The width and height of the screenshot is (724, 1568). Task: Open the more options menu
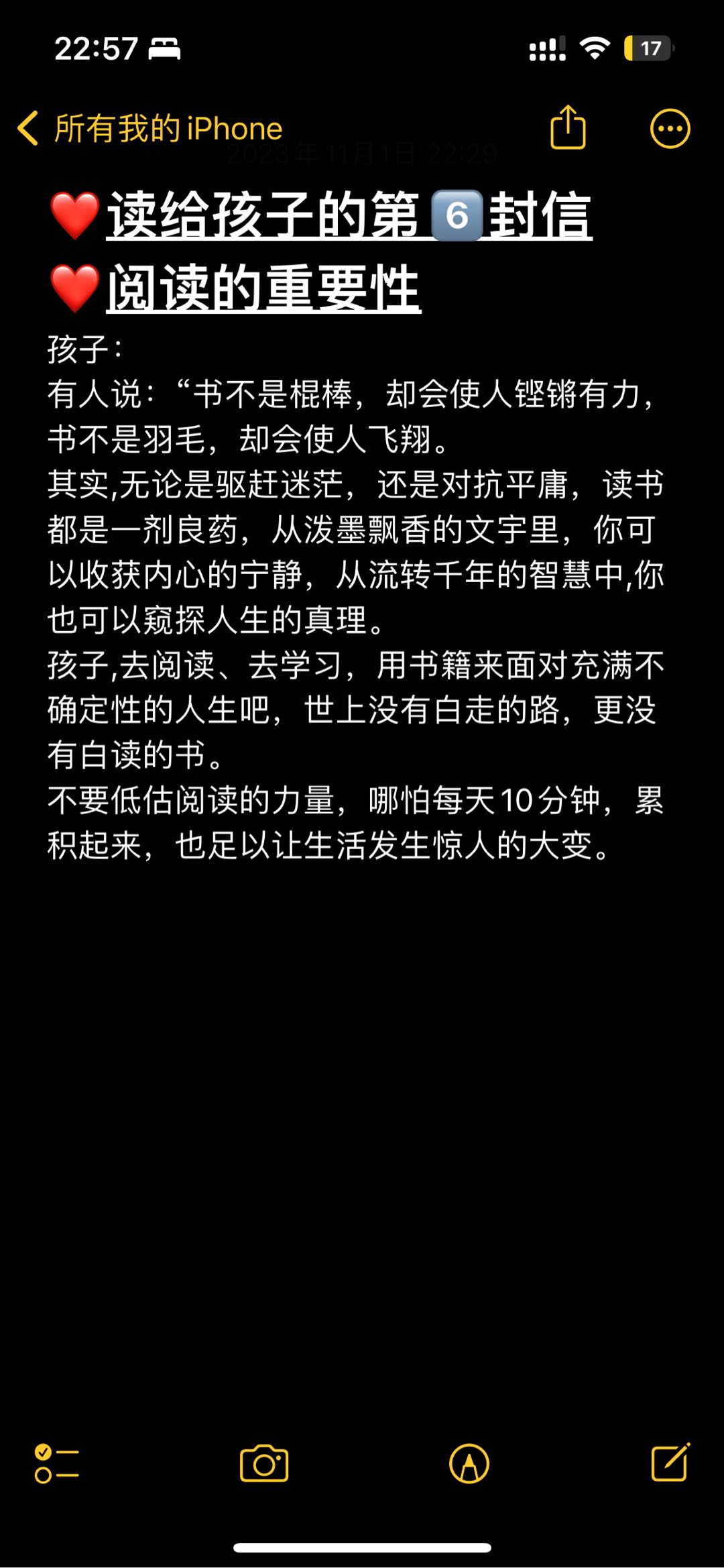(x=670, y=128)
